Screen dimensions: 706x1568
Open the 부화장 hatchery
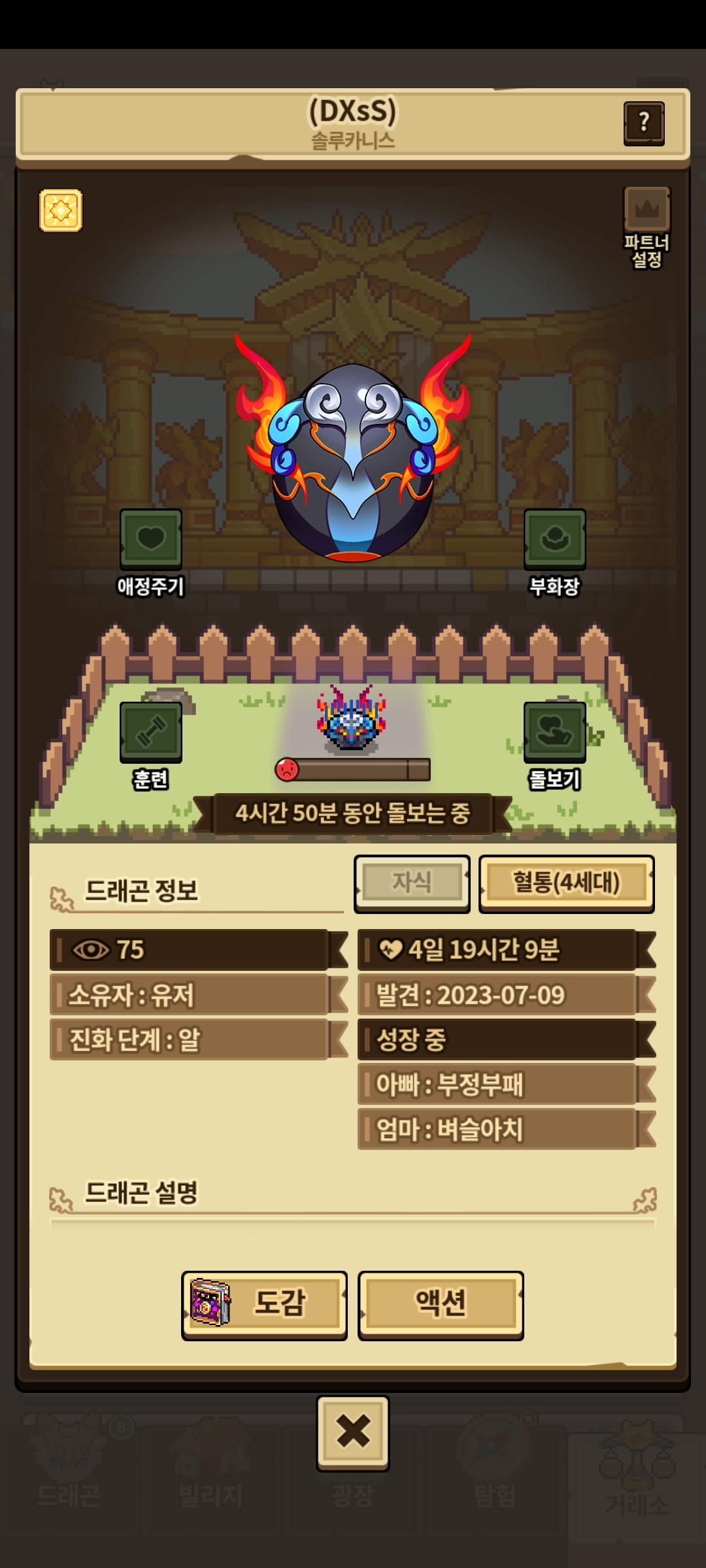[x=554, y=553]
